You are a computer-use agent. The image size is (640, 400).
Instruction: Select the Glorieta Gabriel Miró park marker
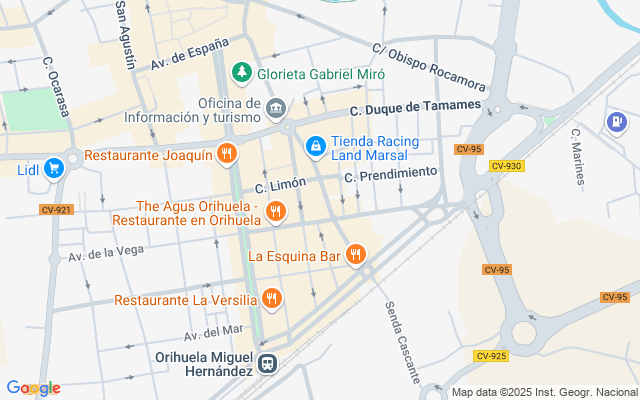pyautogui.click(x=241, y=73)
